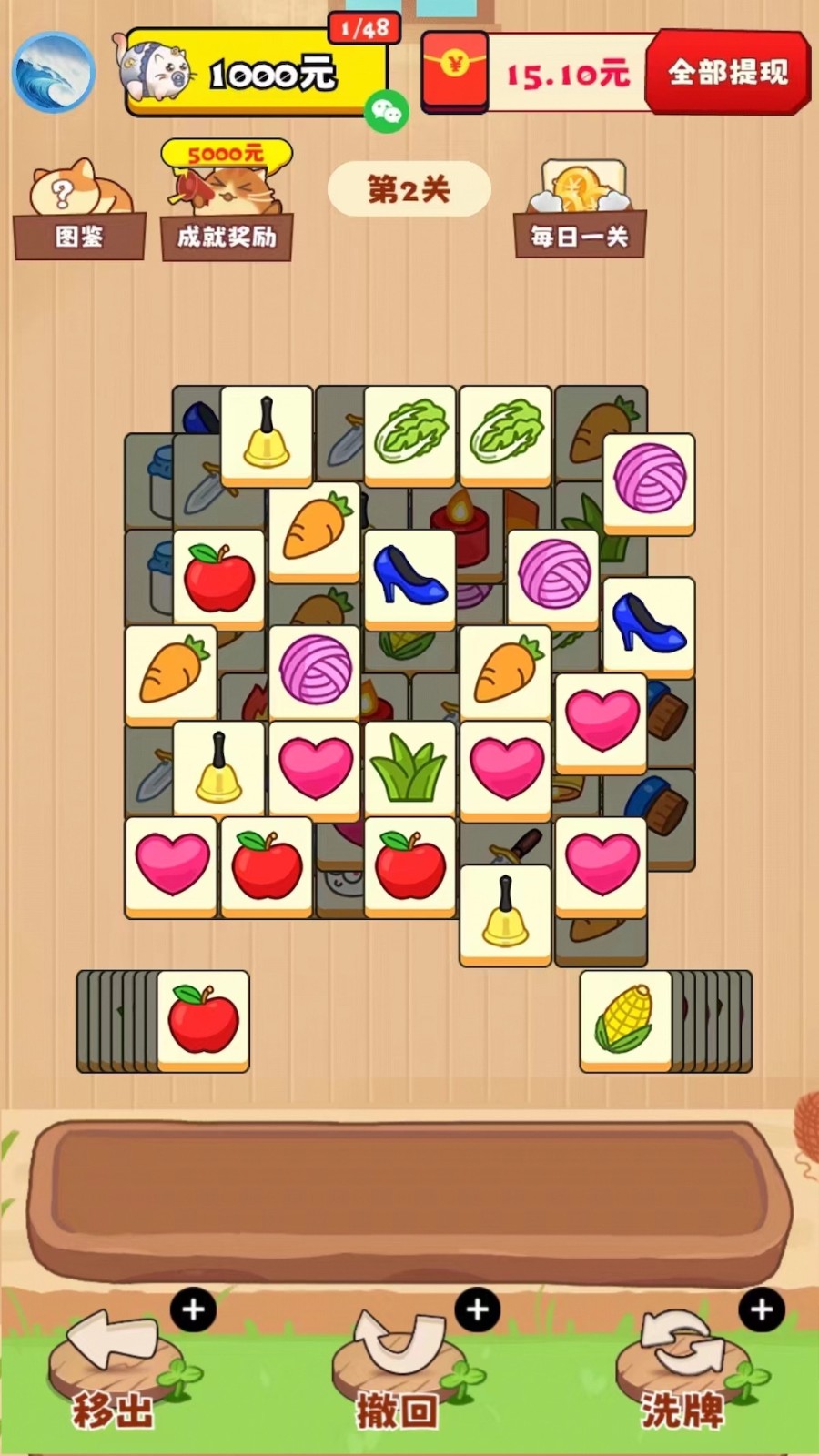Pick the green grass tile
Screen dimensions: 819x1456
coord(409,769)
